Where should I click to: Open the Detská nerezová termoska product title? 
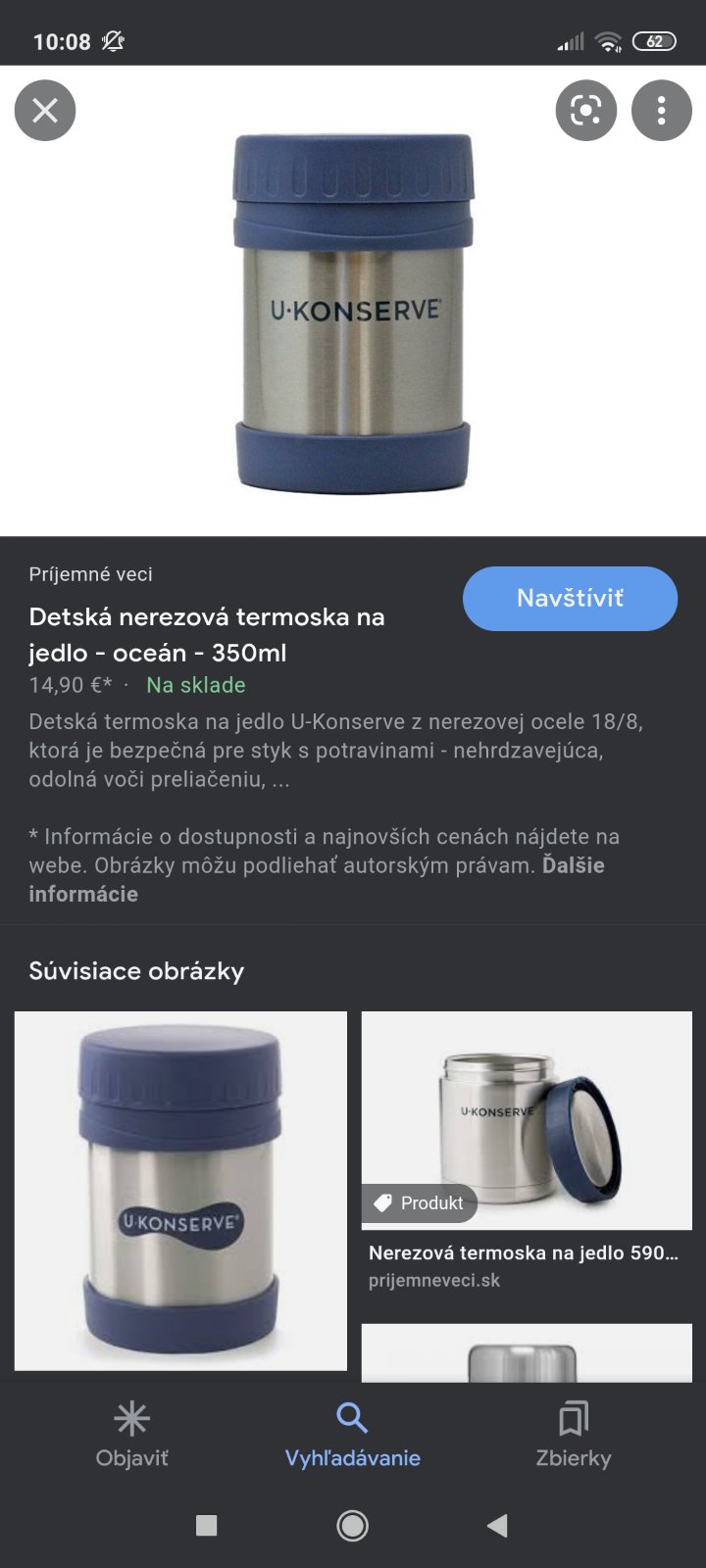pos(207,635)
